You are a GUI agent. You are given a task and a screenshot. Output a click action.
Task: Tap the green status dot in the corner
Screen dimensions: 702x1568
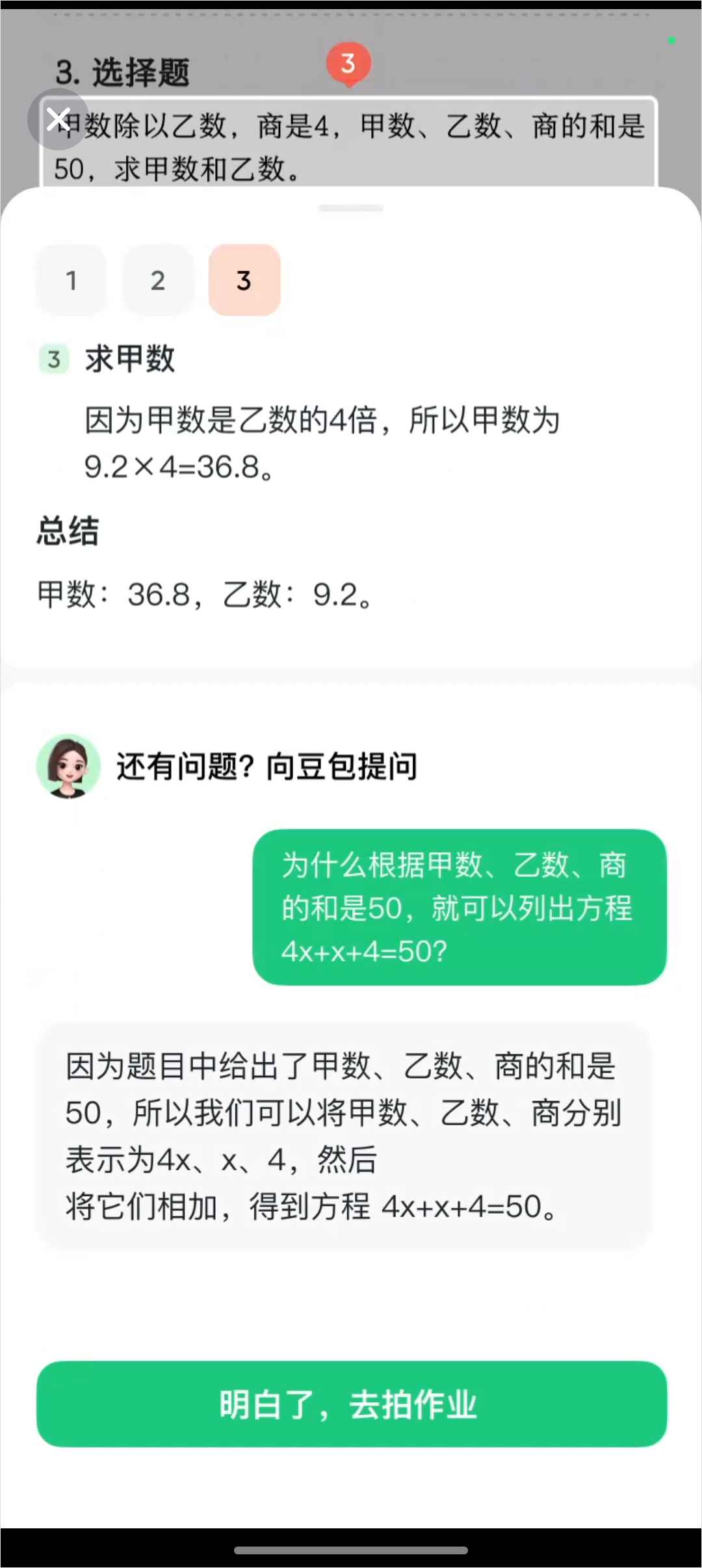click(672, 40)
